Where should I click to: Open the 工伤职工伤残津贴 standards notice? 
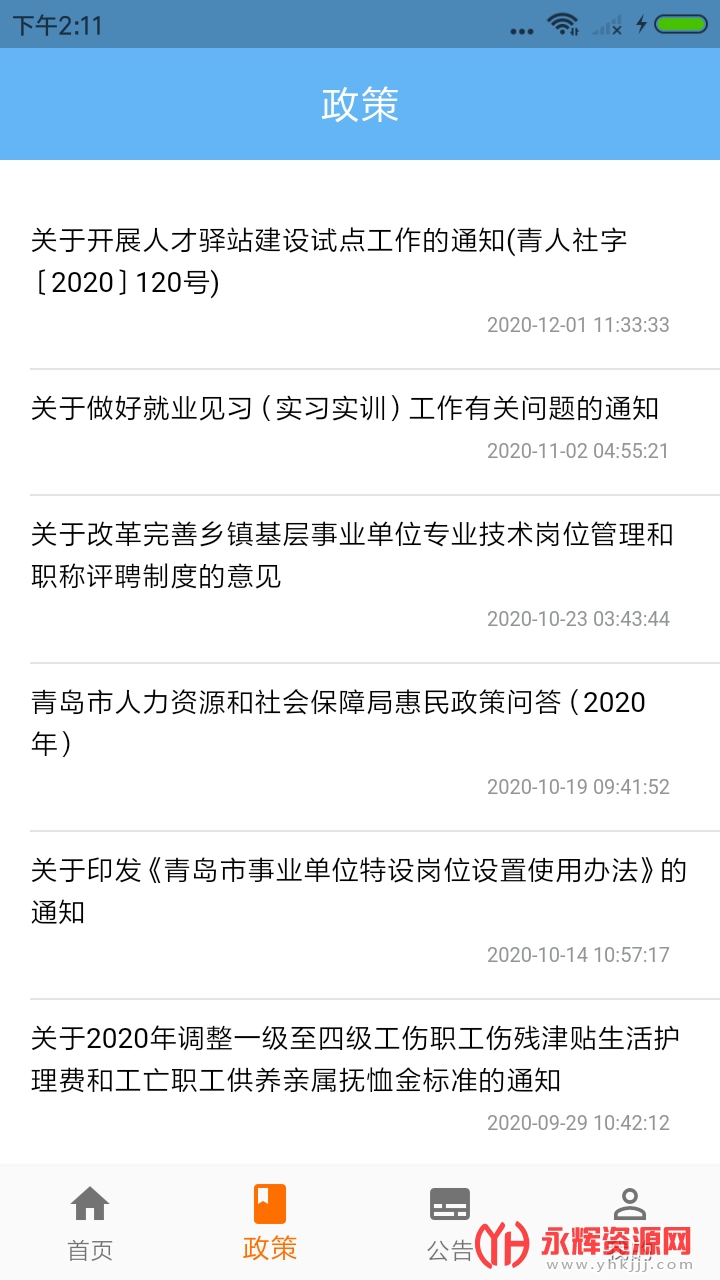point(355,1059)
